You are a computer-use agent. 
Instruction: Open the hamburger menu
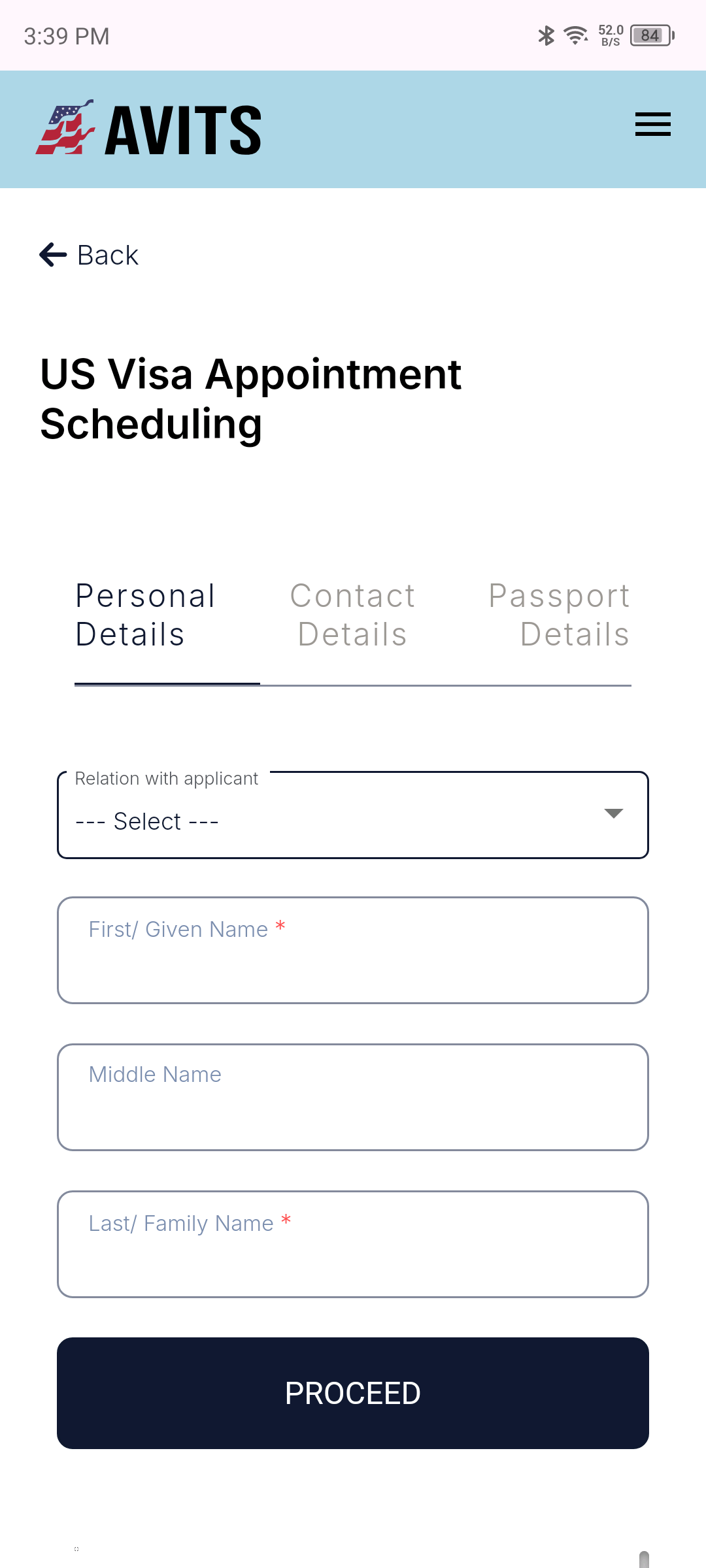point(652,124)
